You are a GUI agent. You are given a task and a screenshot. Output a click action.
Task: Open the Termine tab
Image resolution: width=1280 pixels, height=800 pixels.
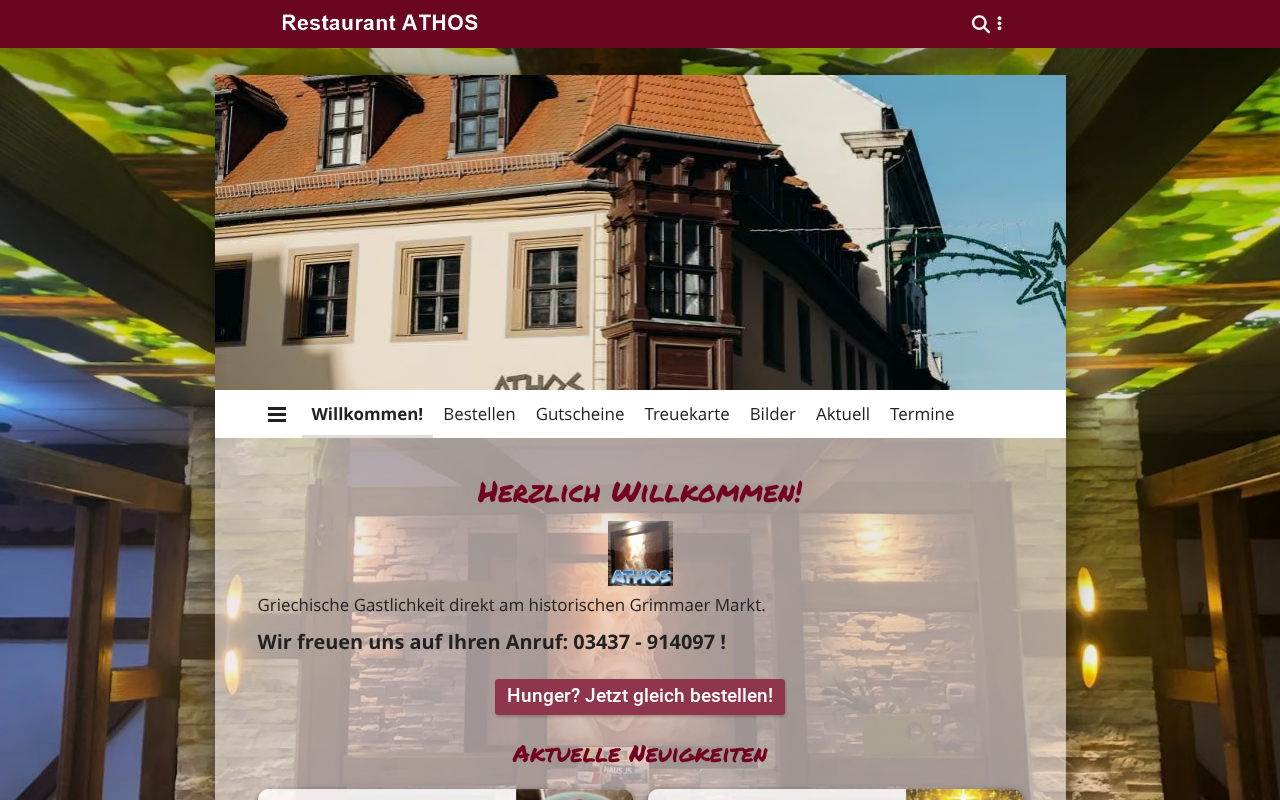[x=922, y=414]
